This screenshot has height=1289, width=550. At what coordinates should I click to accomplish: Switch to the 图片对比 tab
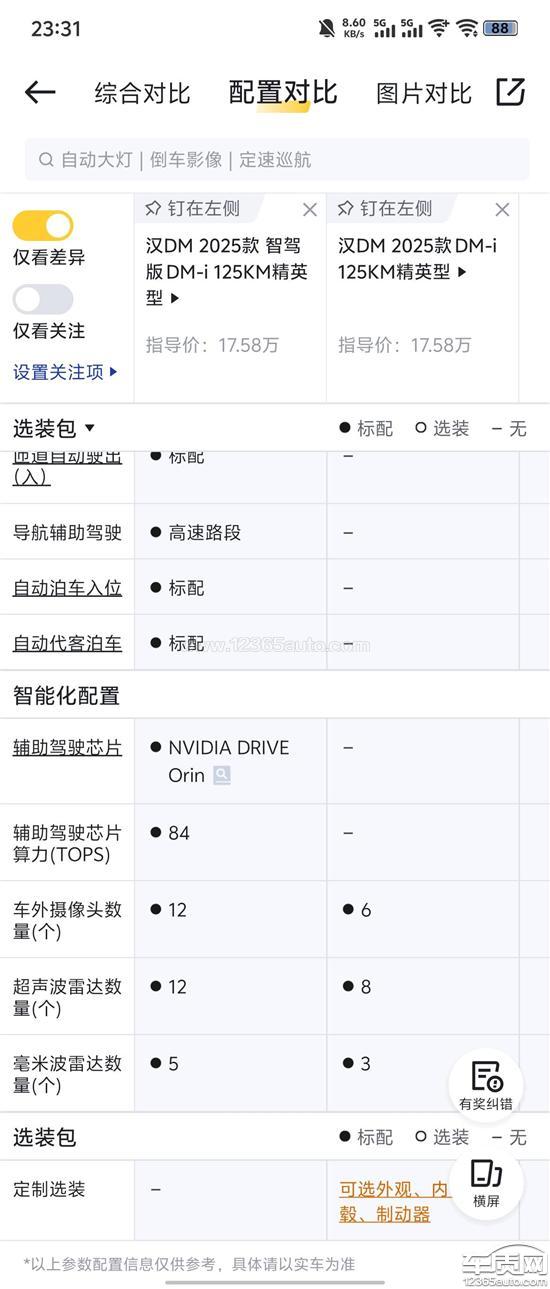tap(423, 94)
